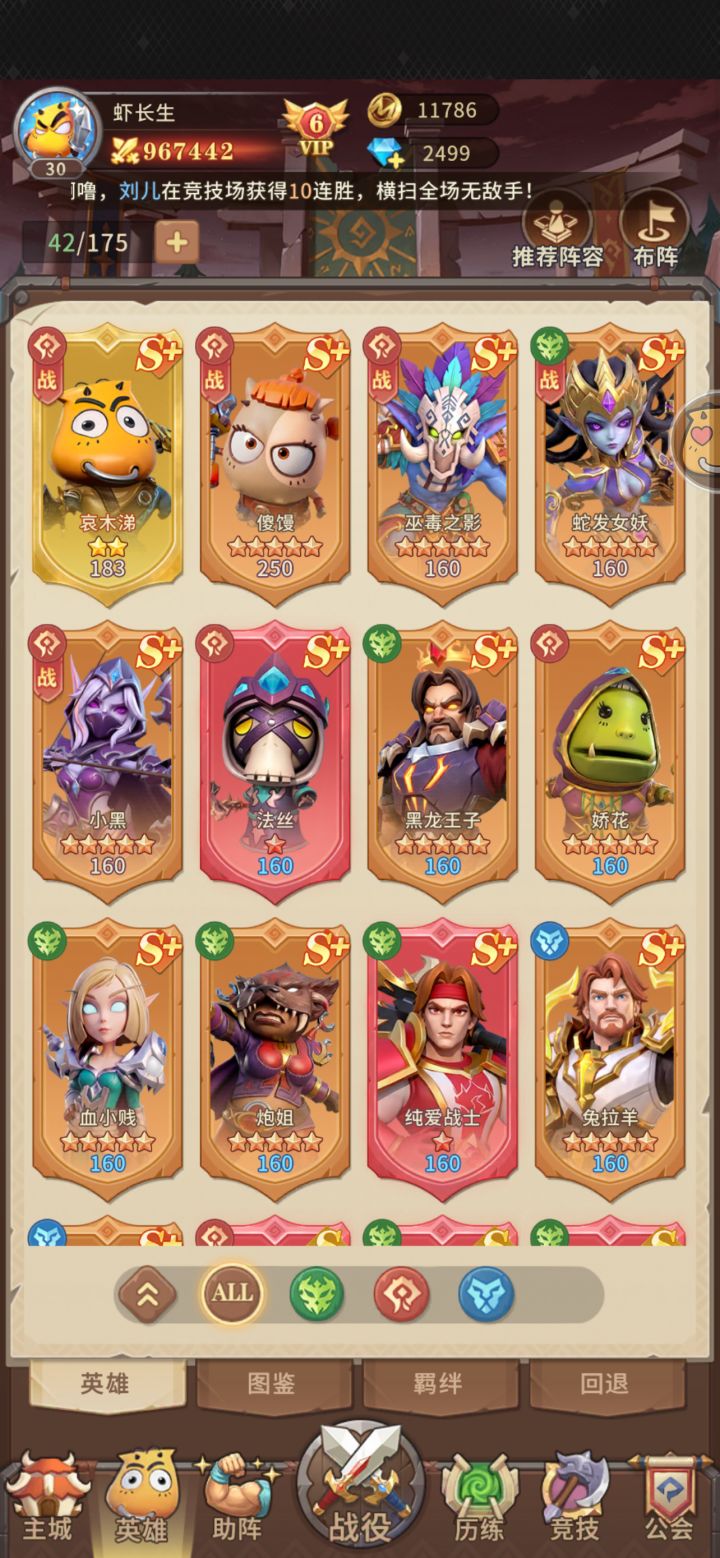Image resolution: width=720 pixels, height=1558 pixels.
Task: Switch to the 图鉴 tab
Action: (x=271, y=1384)
